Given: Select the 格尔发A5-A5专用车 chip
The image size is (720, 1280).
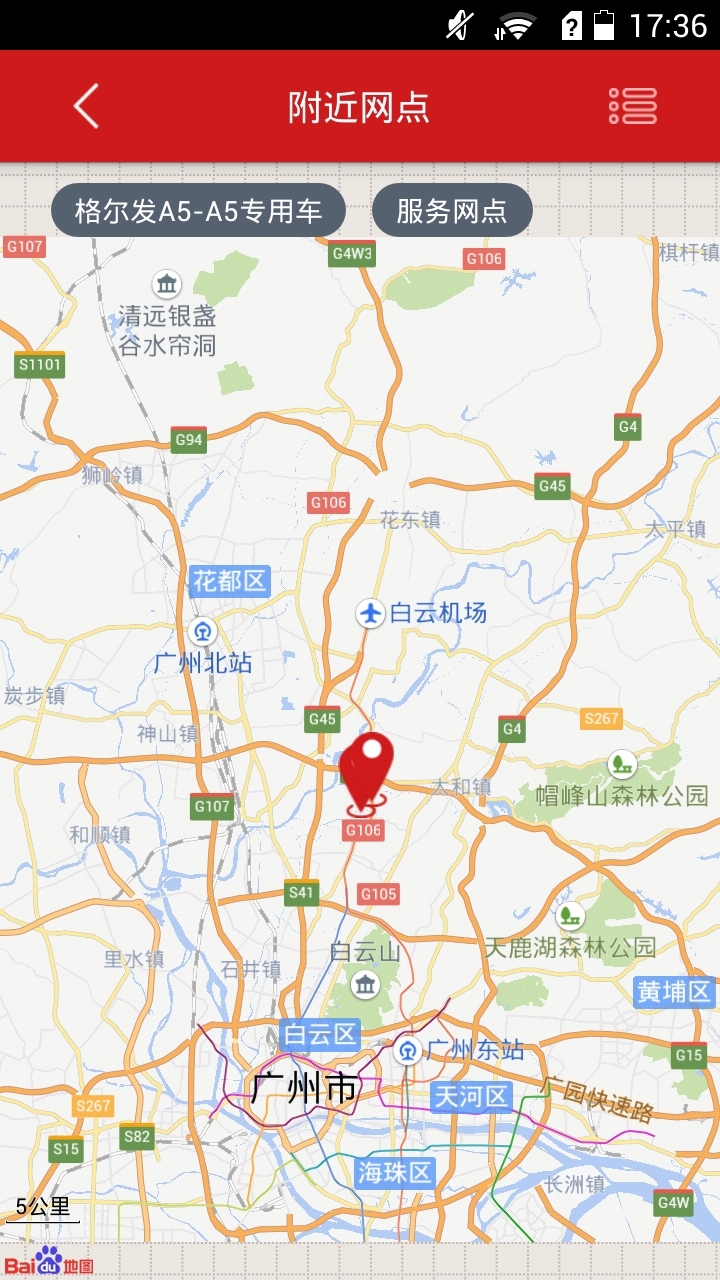Looking at the screenshot, I should click(x=198, y=211).
